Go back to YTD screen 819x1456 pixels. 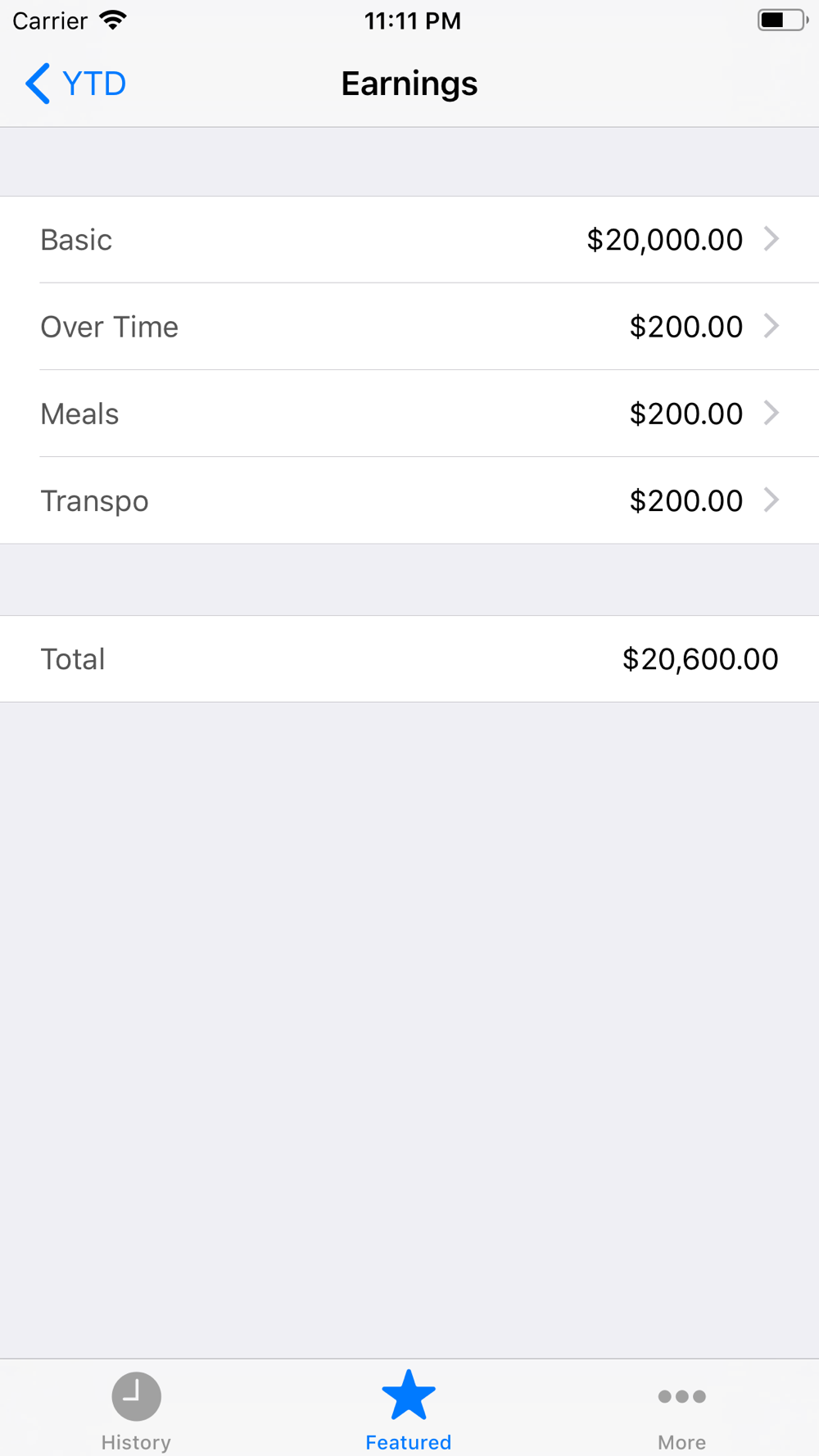coord(75,84)
